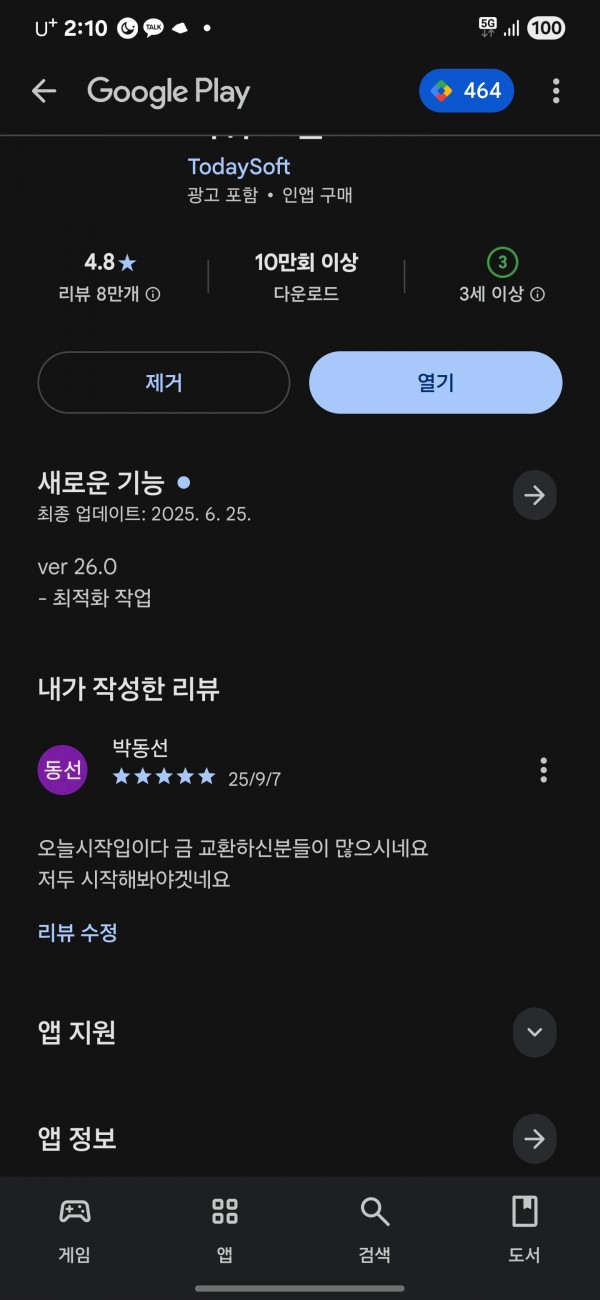Open 앱 정보 details arrow
This screenshot has height=1300, width=600.
(x=535, y=1138)
